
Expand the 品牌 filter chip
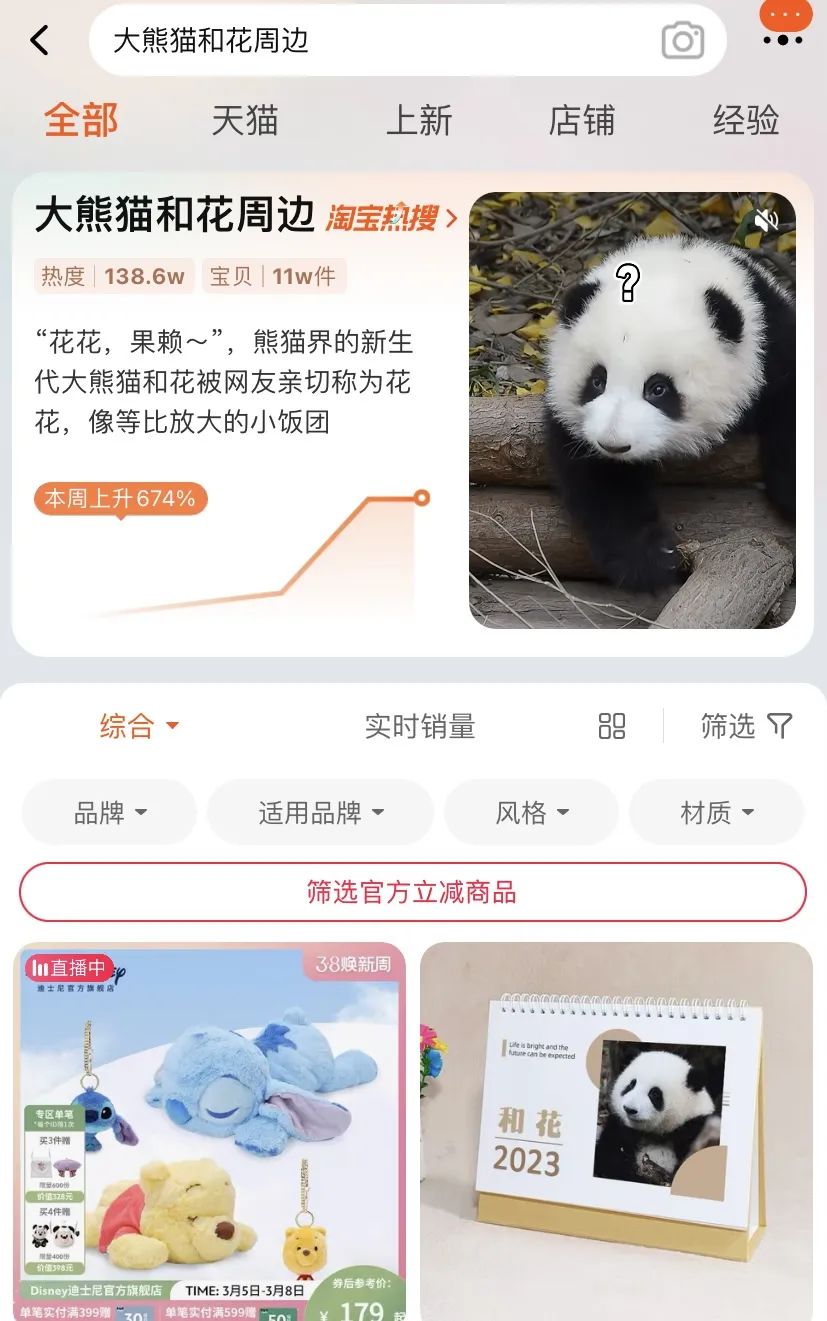coord(109,813)
